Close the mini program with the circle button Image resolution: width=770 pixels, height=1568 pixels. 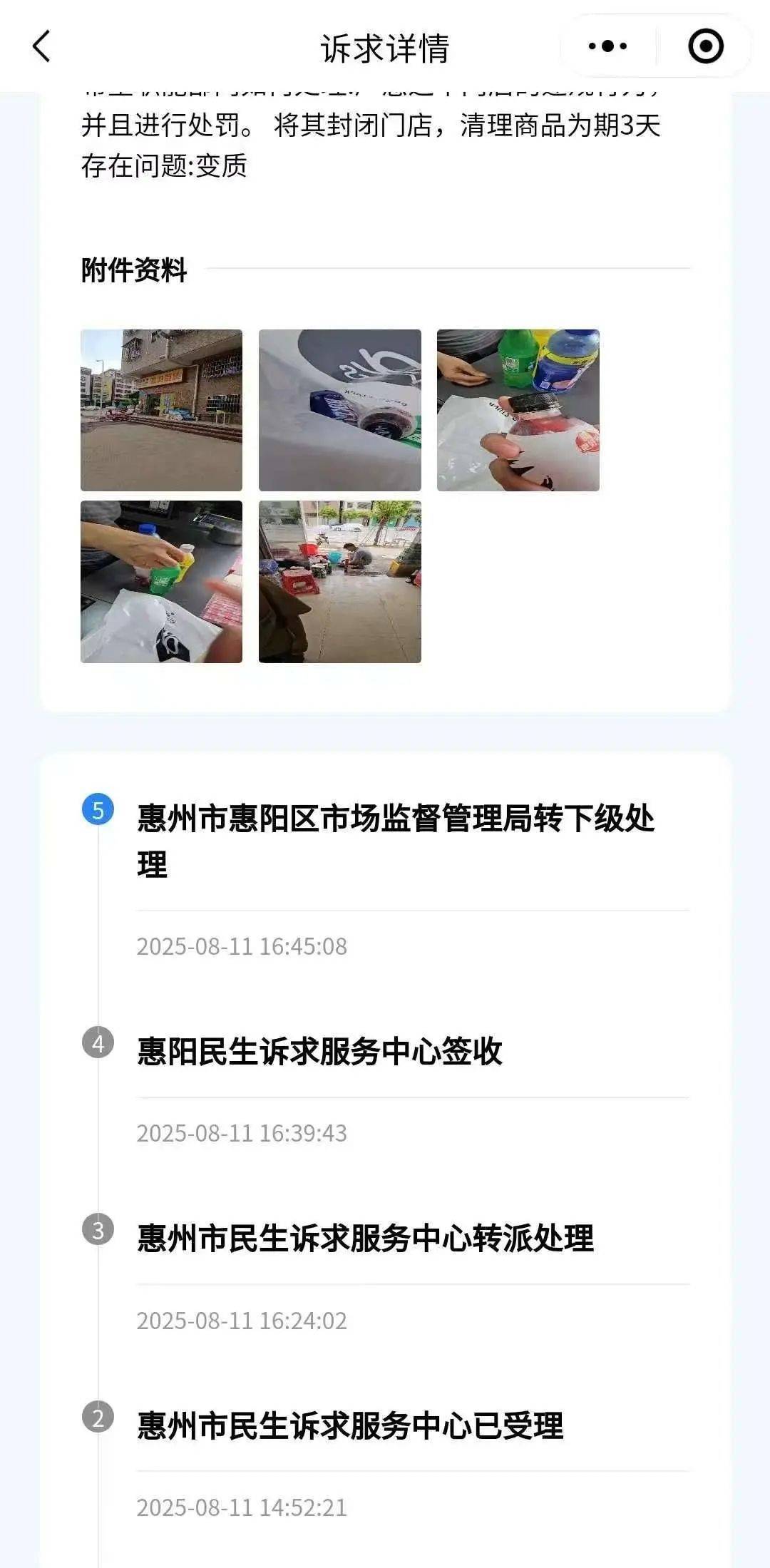[705, 47]
